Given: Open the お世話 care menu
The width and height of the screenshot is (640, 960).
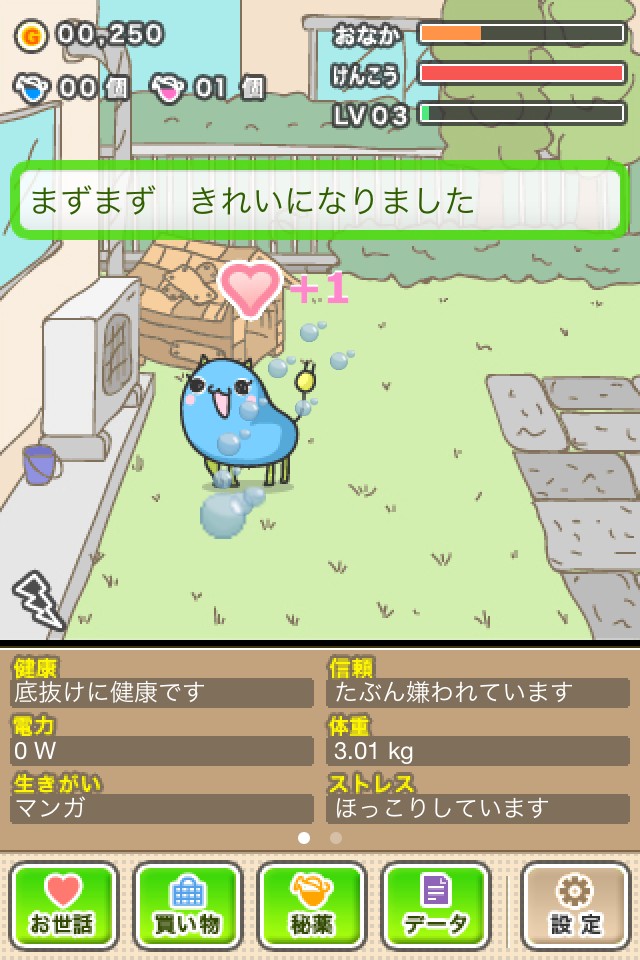Looking at the screenshot, I should (x=64, y=905).
